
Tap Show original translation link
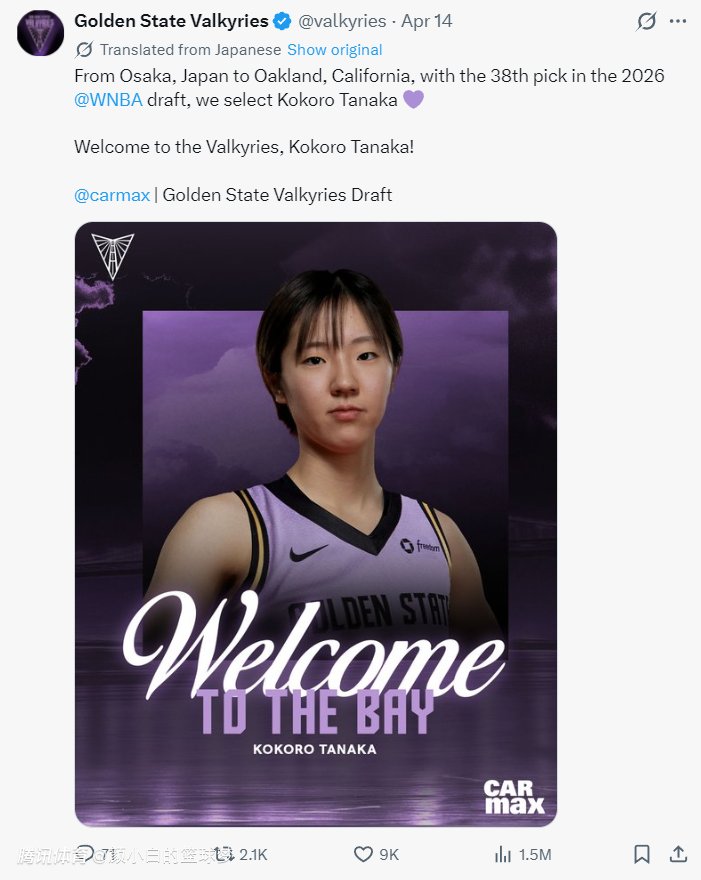335,50
